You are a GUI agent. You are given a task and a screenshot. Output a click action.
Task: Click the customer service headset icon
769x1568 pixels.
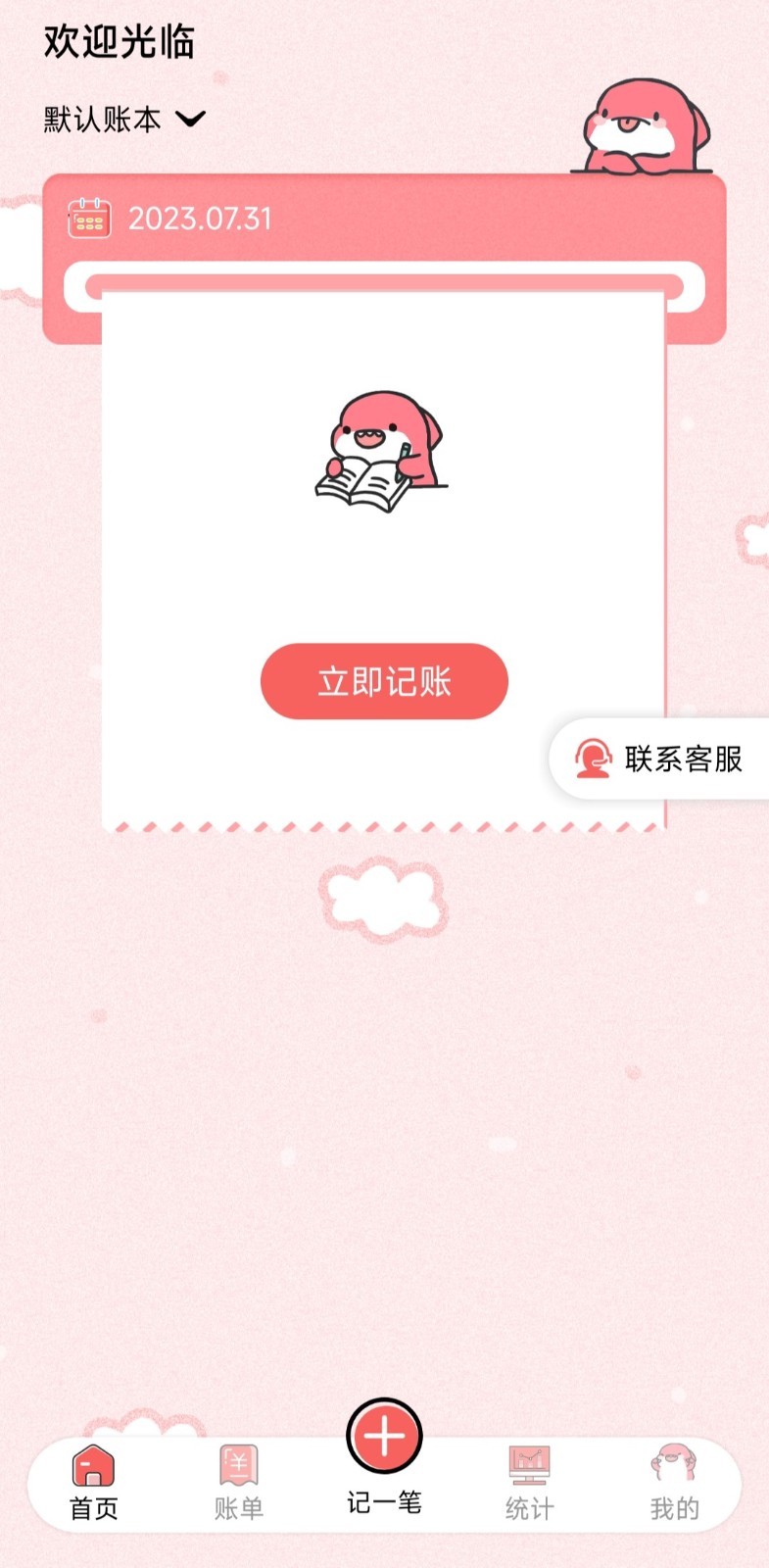click(591, 759)
